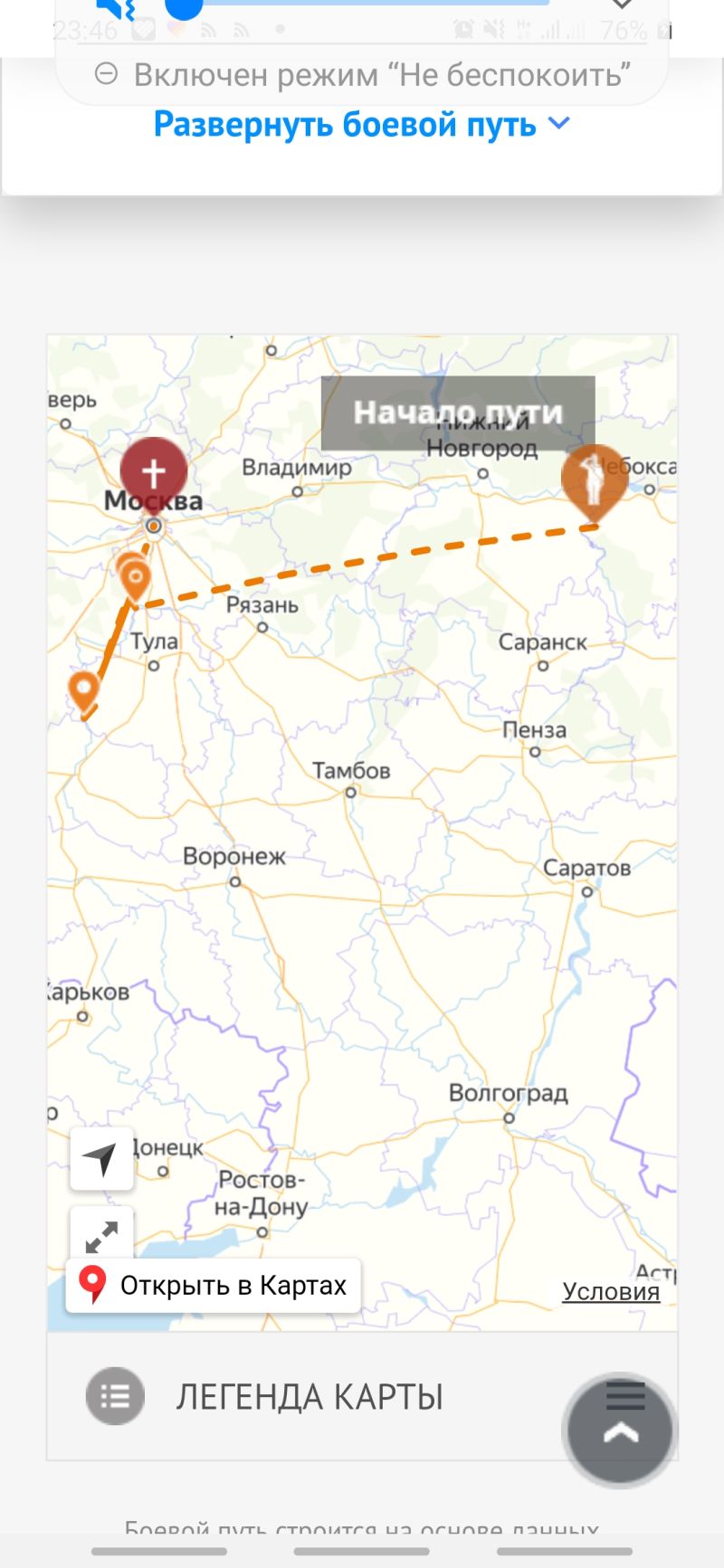Expand the «Развернуть боевой путь» link

(361, 124)
